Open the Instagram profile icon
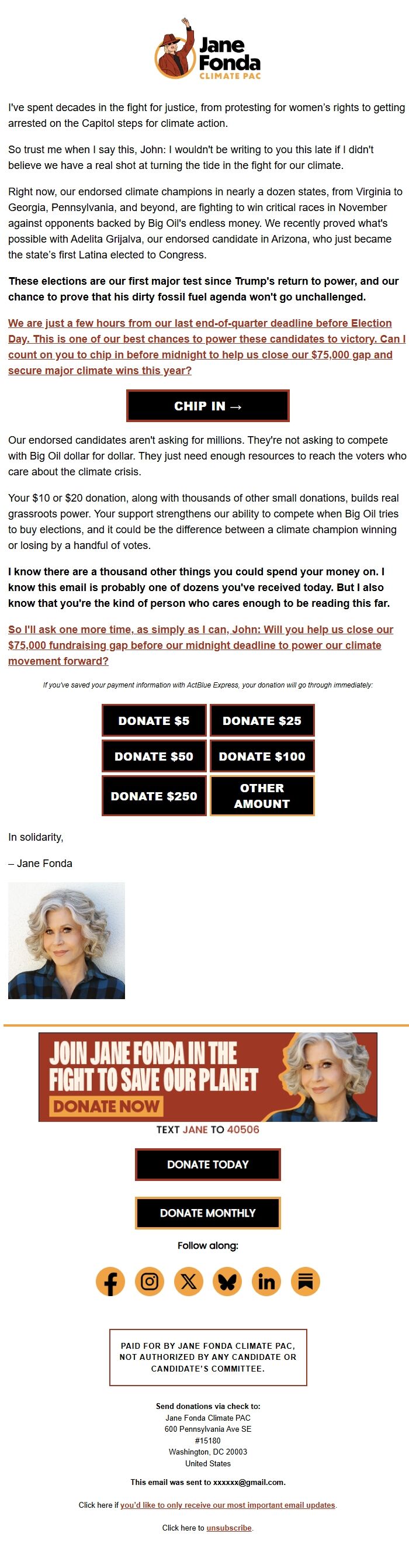Screen dimensions: 409x1568 tap(150, 1282)
